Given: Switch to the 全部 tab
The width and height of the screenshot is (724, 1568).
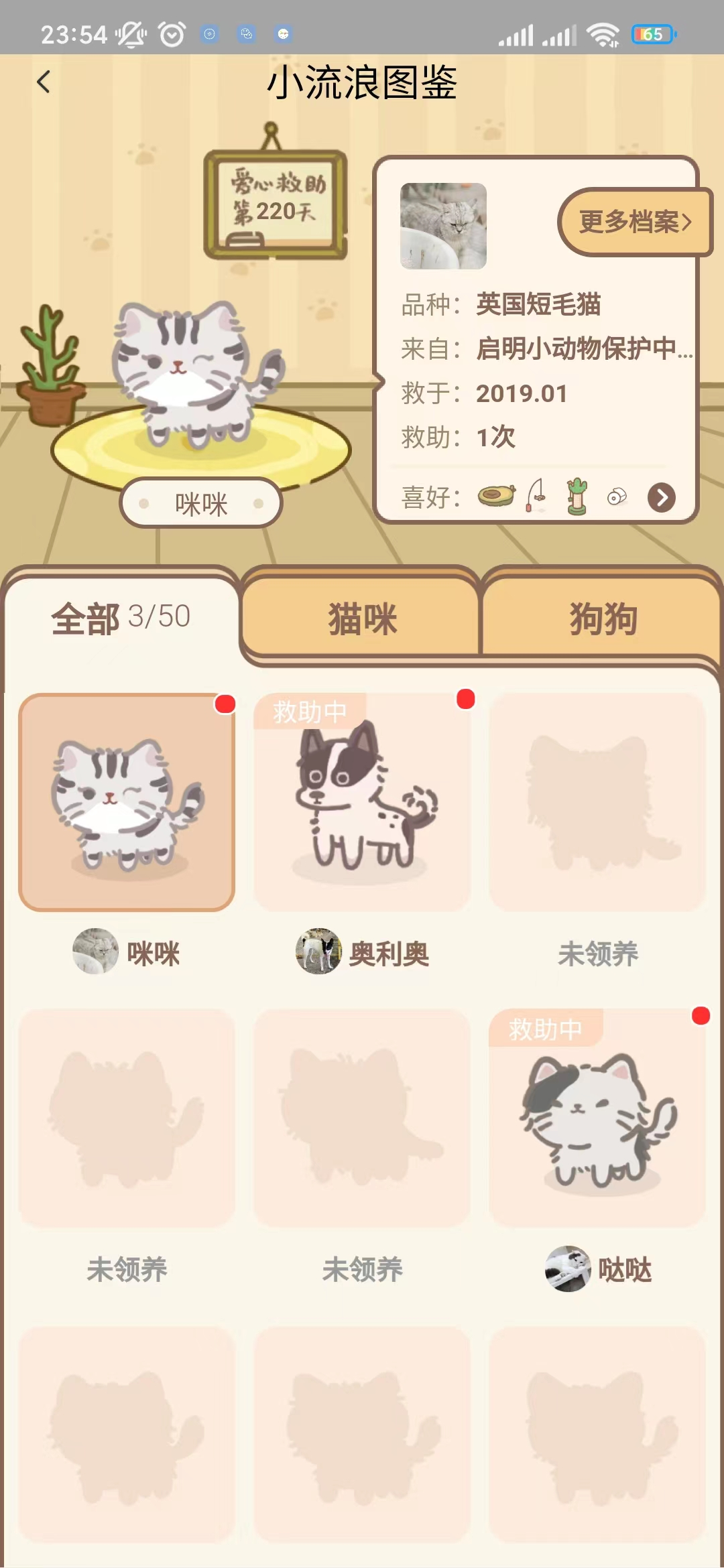Looking at the screenshot, I should 121,617.
